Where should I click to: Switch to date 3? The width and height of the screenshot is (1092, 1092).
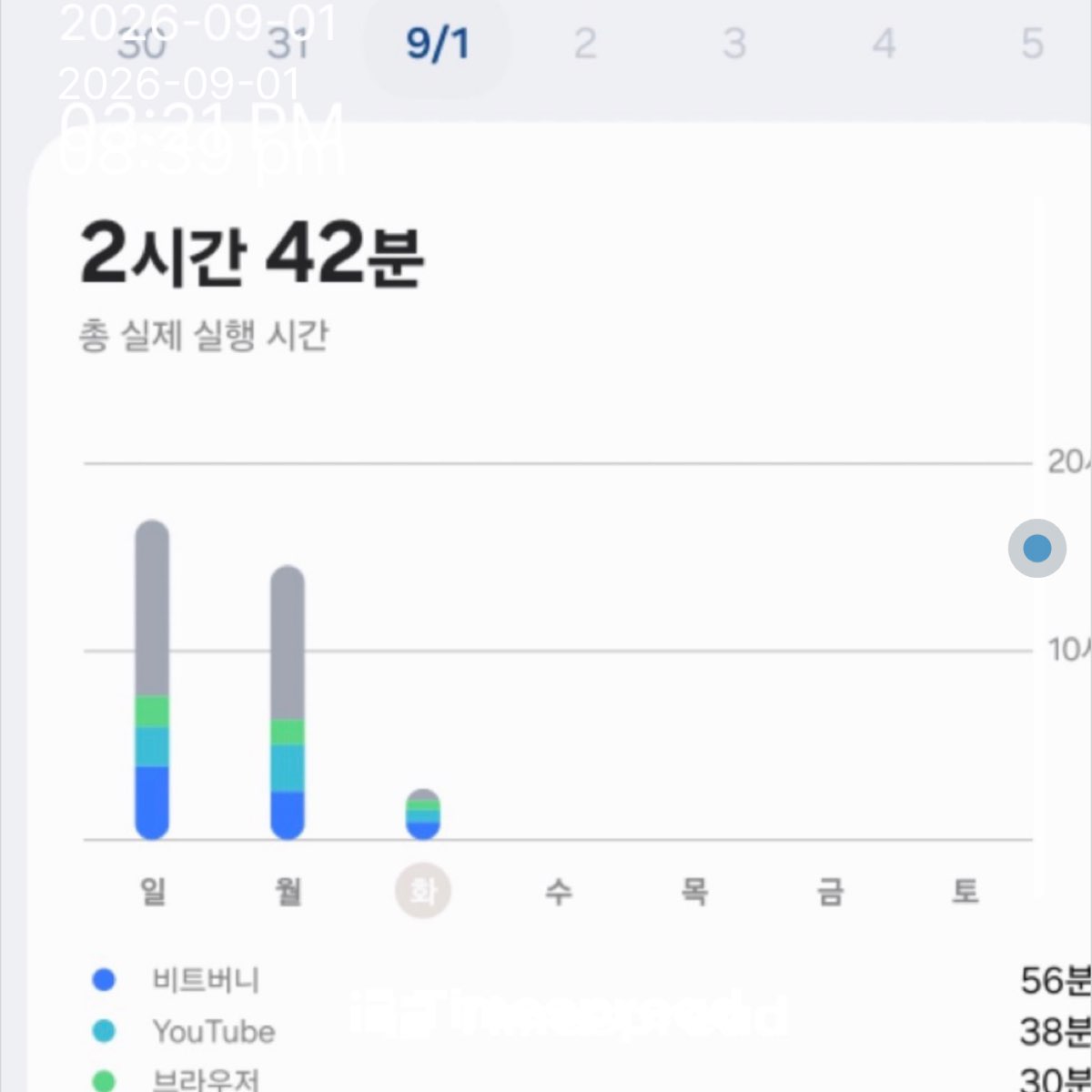coord(734,43)
